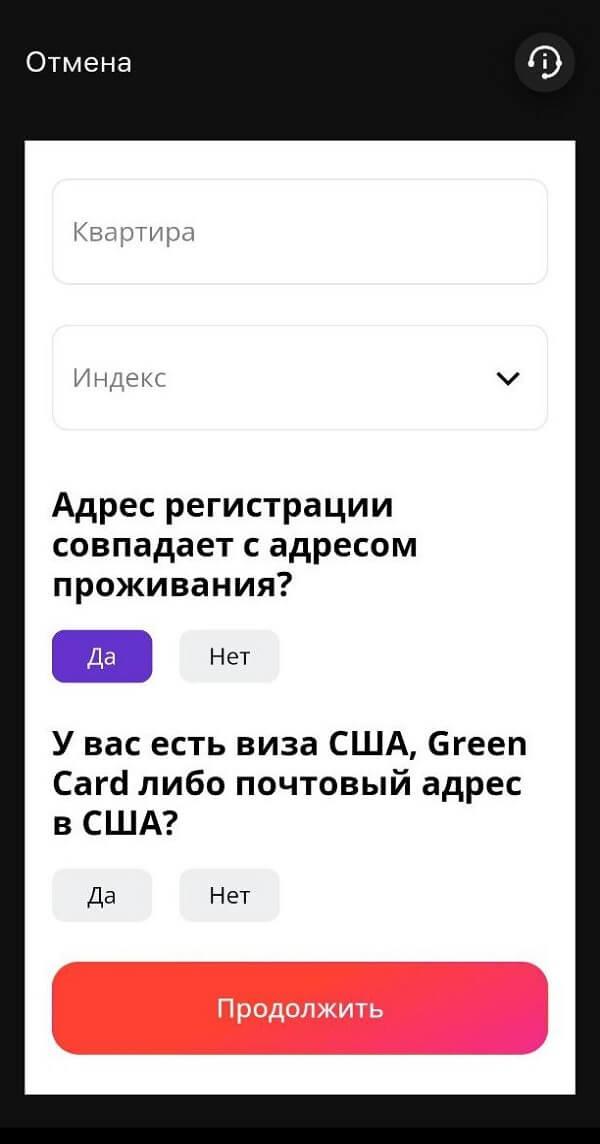Select Да for matching registration address

pyautogui.click(x=102, y=657)
